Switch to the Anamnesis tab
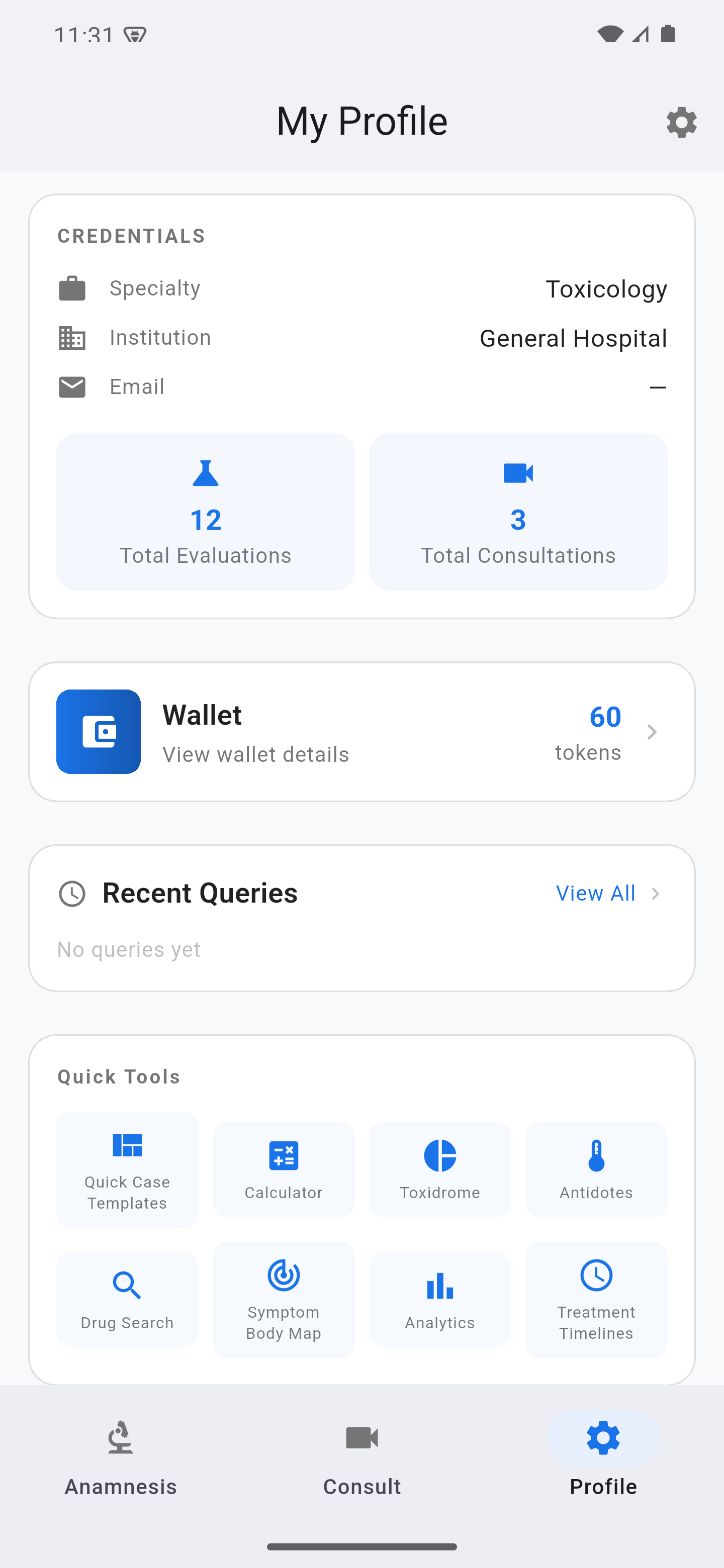Screen dimensions: 724x1568 point(121,1457)
